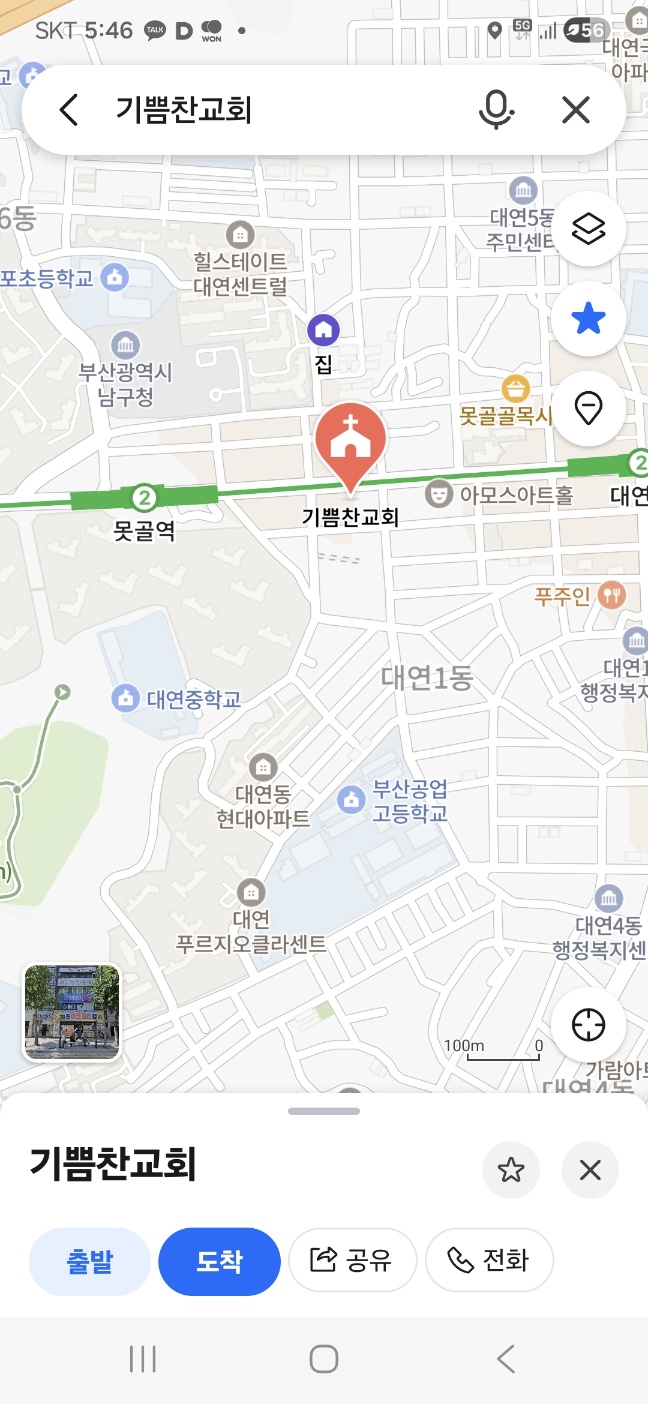Save 기쁨찬교회 to favorites
This screenshot has width=648, height=1404.
coord(511,1169)
